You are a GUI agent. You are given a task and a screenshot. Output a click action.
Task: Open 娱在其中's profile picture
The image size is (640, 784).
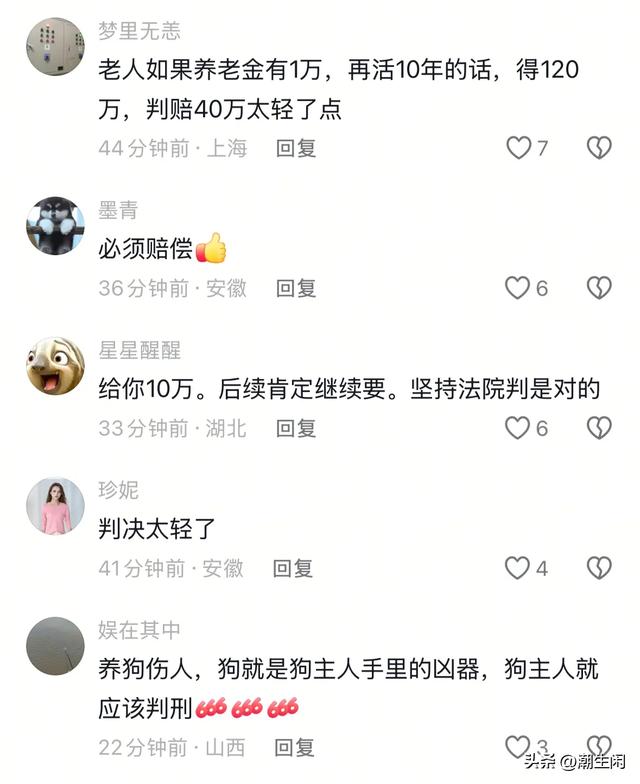pos(55,646)
